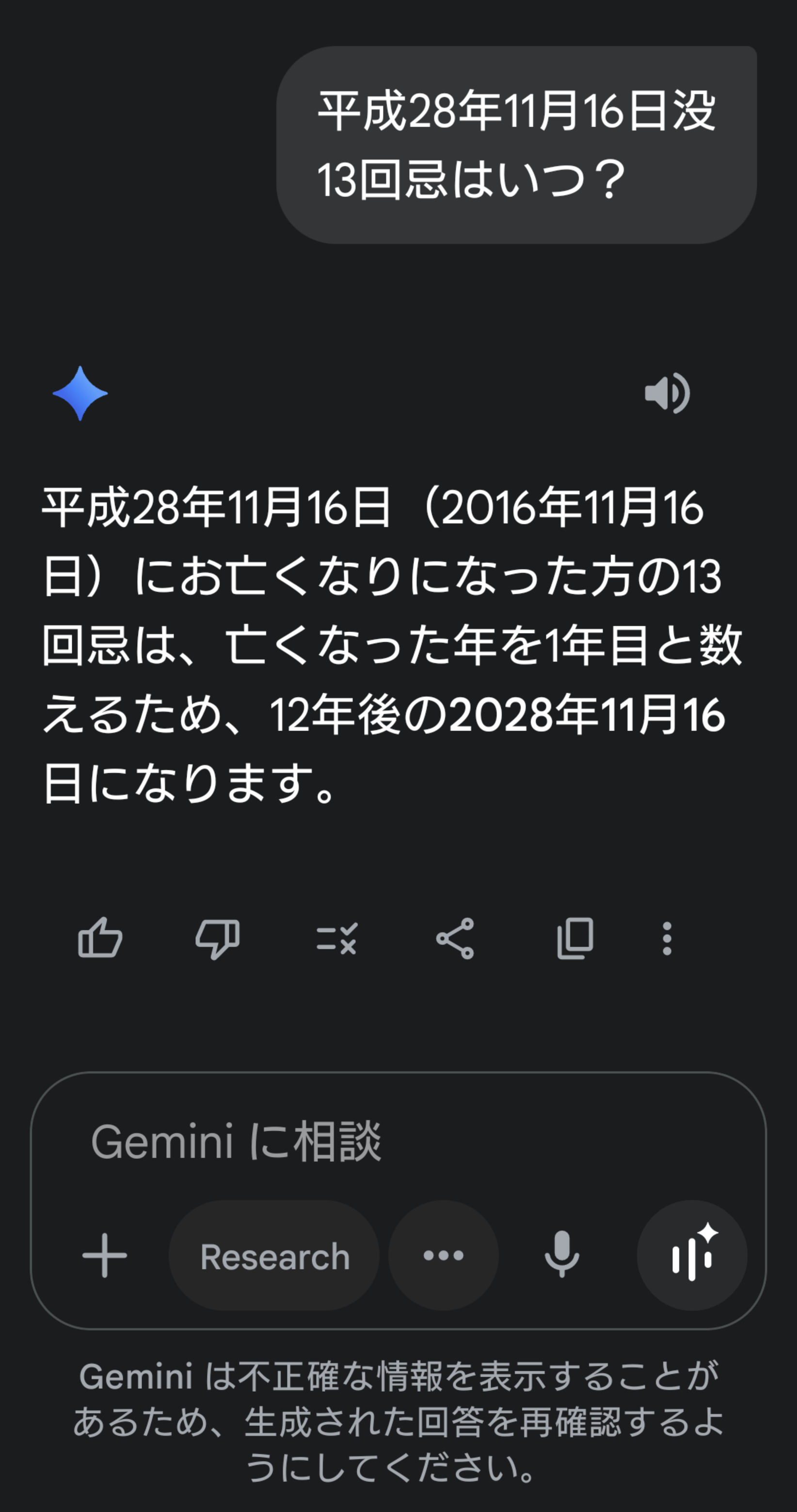Launch Gemini Live voice conversation
Screen dimensions: 797x1512
click(x=692, y=1255)
